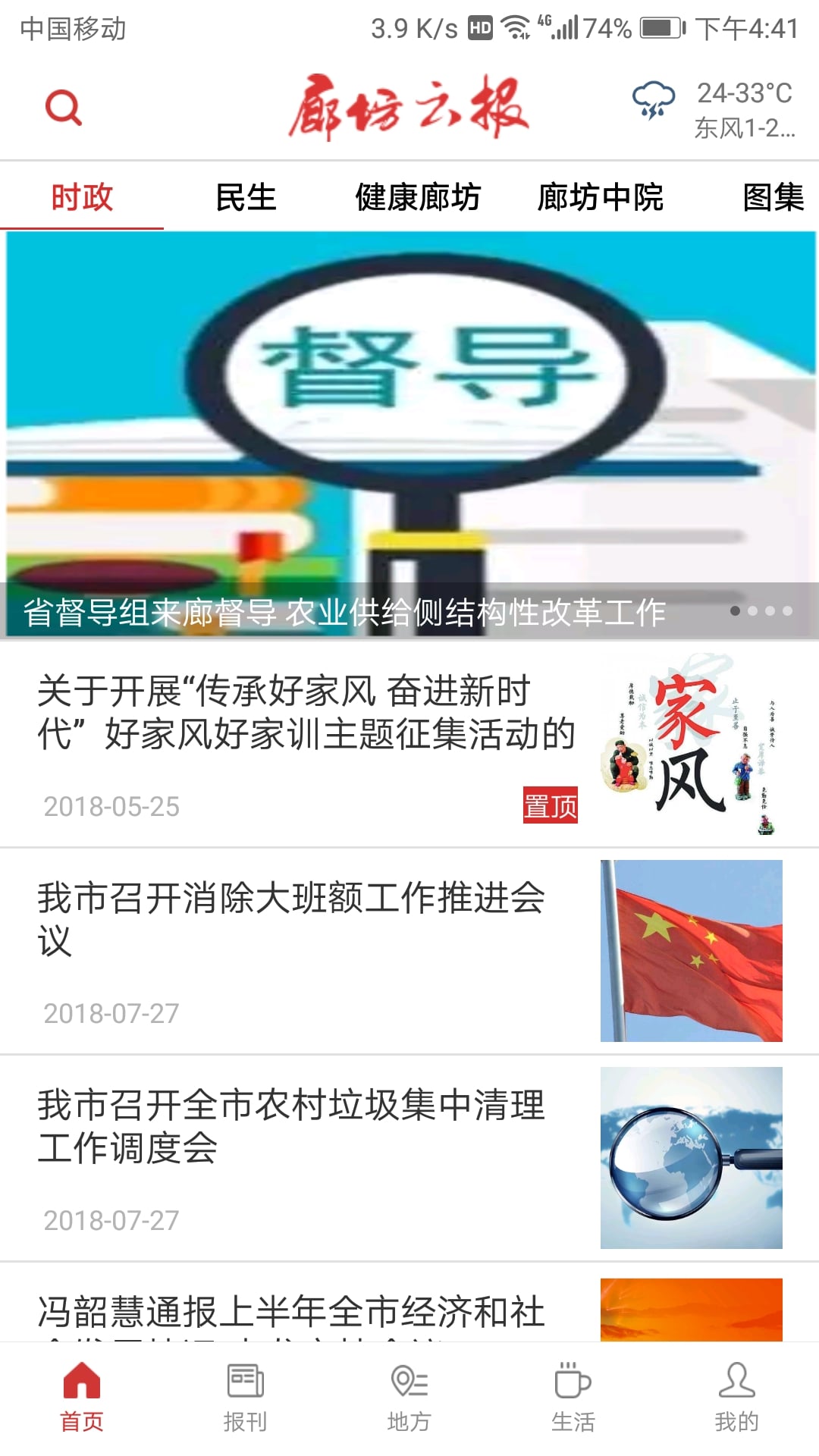Open the 报刊 newspaper icon
Screen dimensions: 819x1456
[244, 1395]
